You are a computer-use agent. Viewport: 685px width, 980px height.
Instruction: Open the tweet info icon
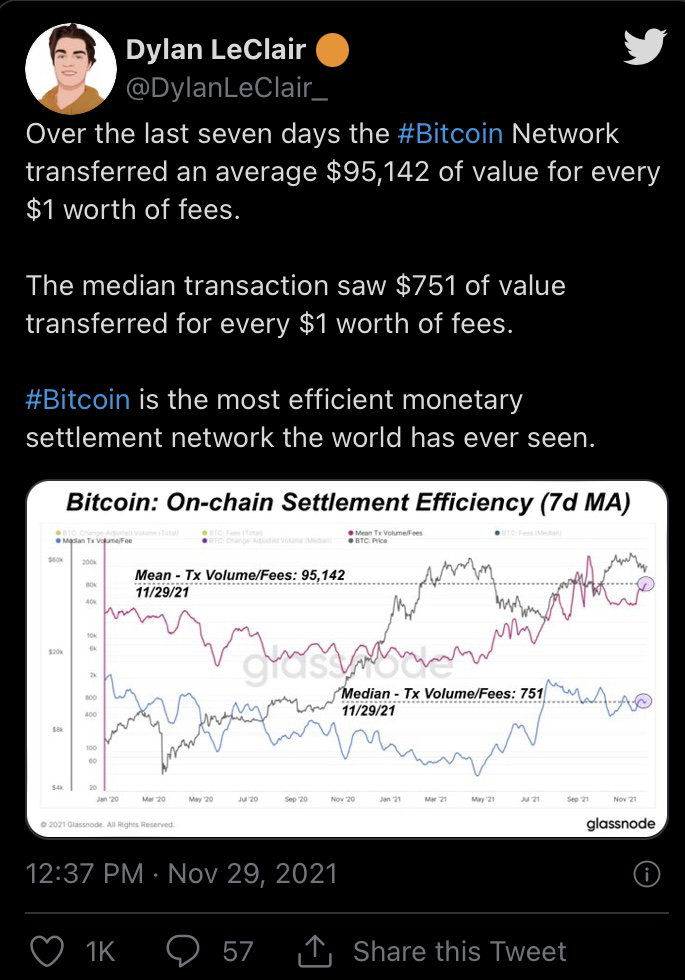[646, 874]
